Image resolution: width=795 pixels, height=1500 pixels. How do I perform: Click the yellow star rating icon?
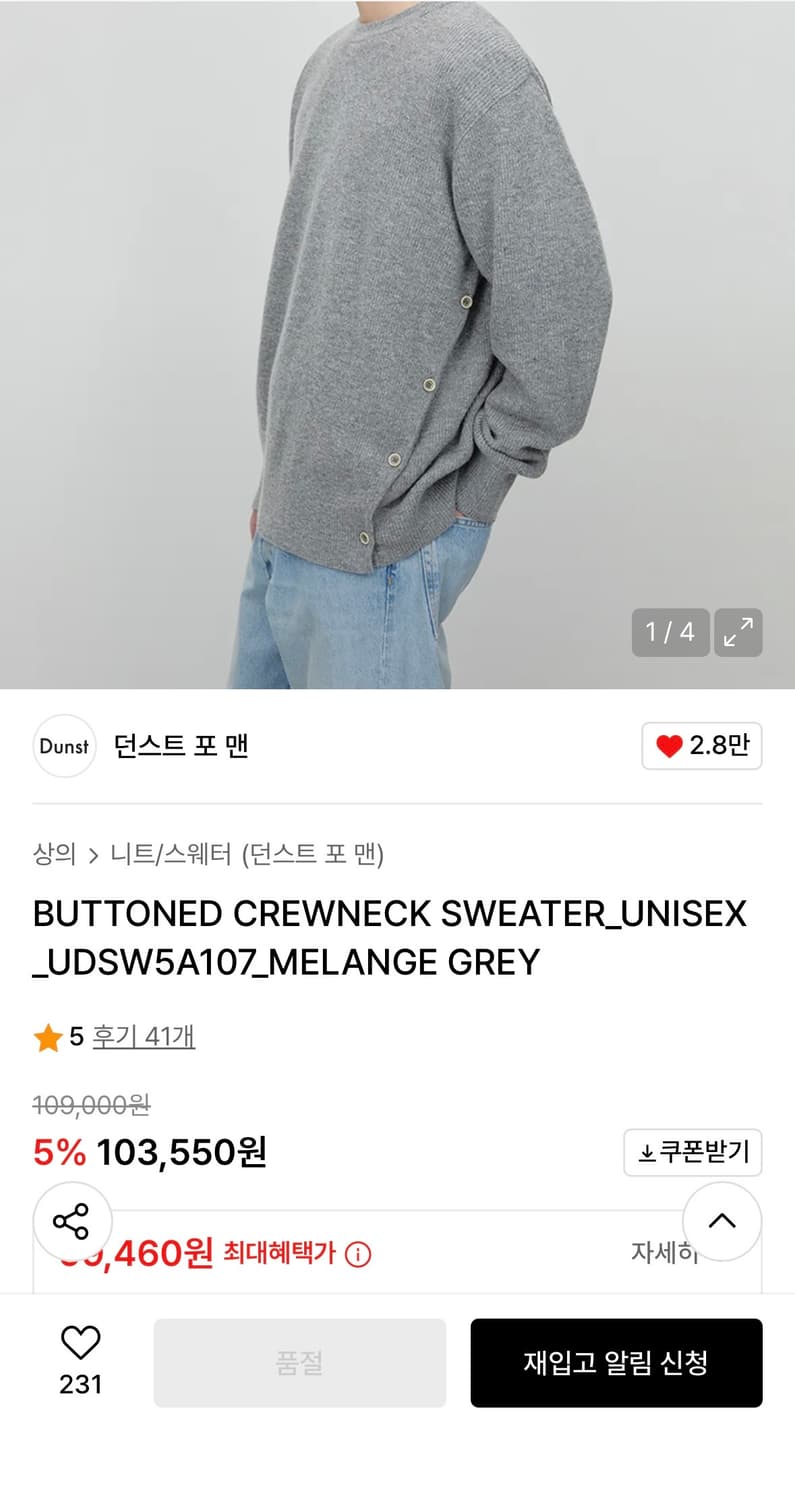tap(46, 1037)
